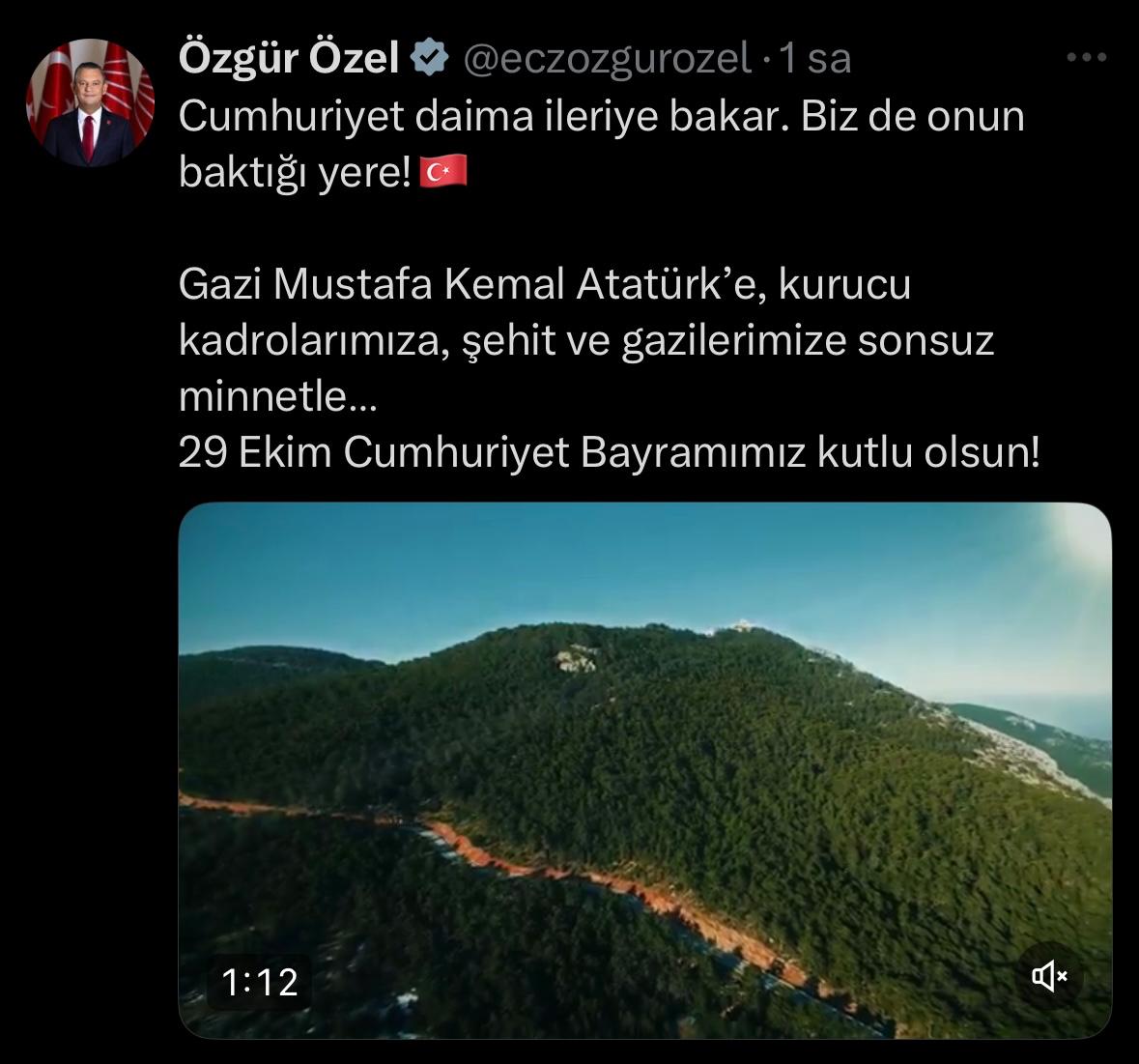The width and height of the screenshot is (1139, 1064).
Task: Open the @eczozgurozel handle link
Action: coord(607,60)
